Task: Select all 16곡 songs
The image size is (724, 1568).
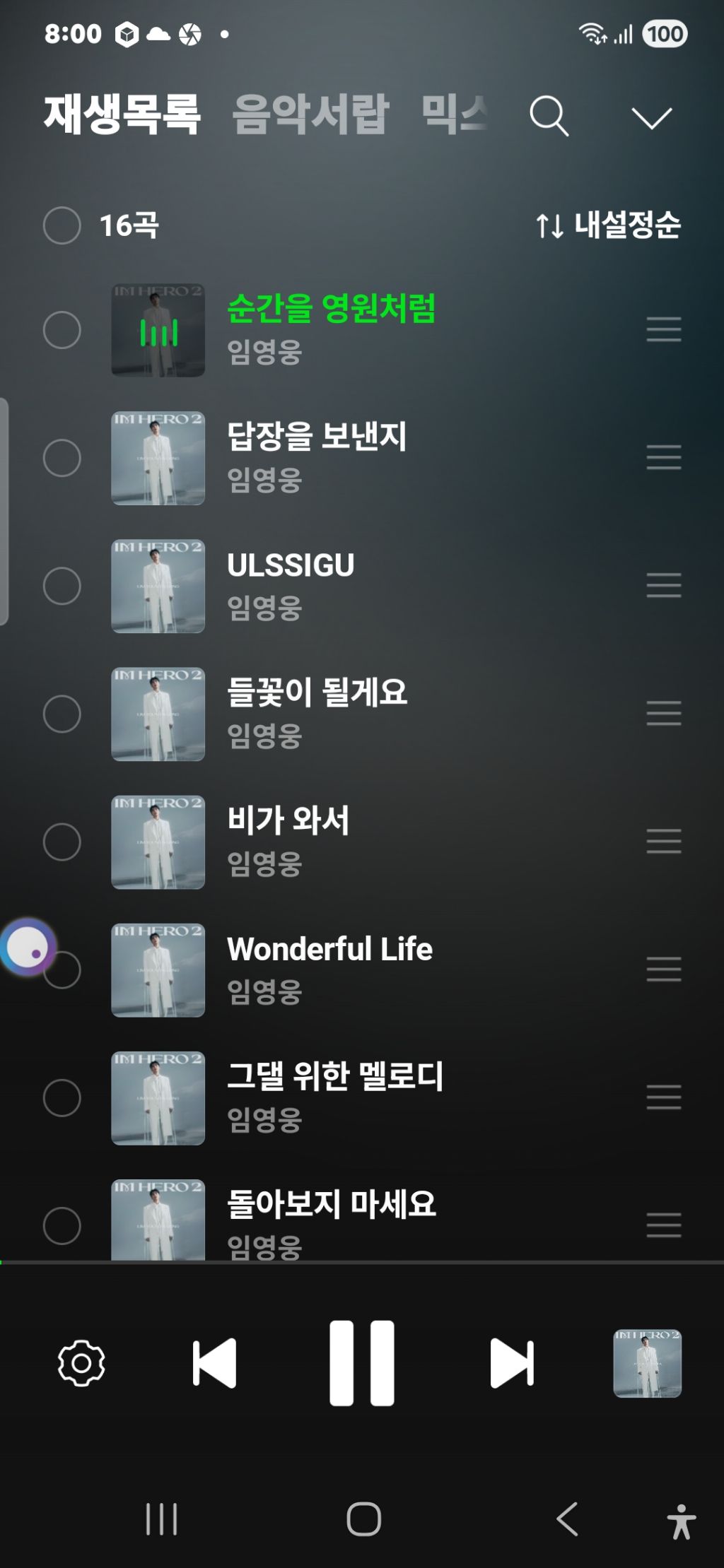Action: pyautogui.click(x=62, y=225)
